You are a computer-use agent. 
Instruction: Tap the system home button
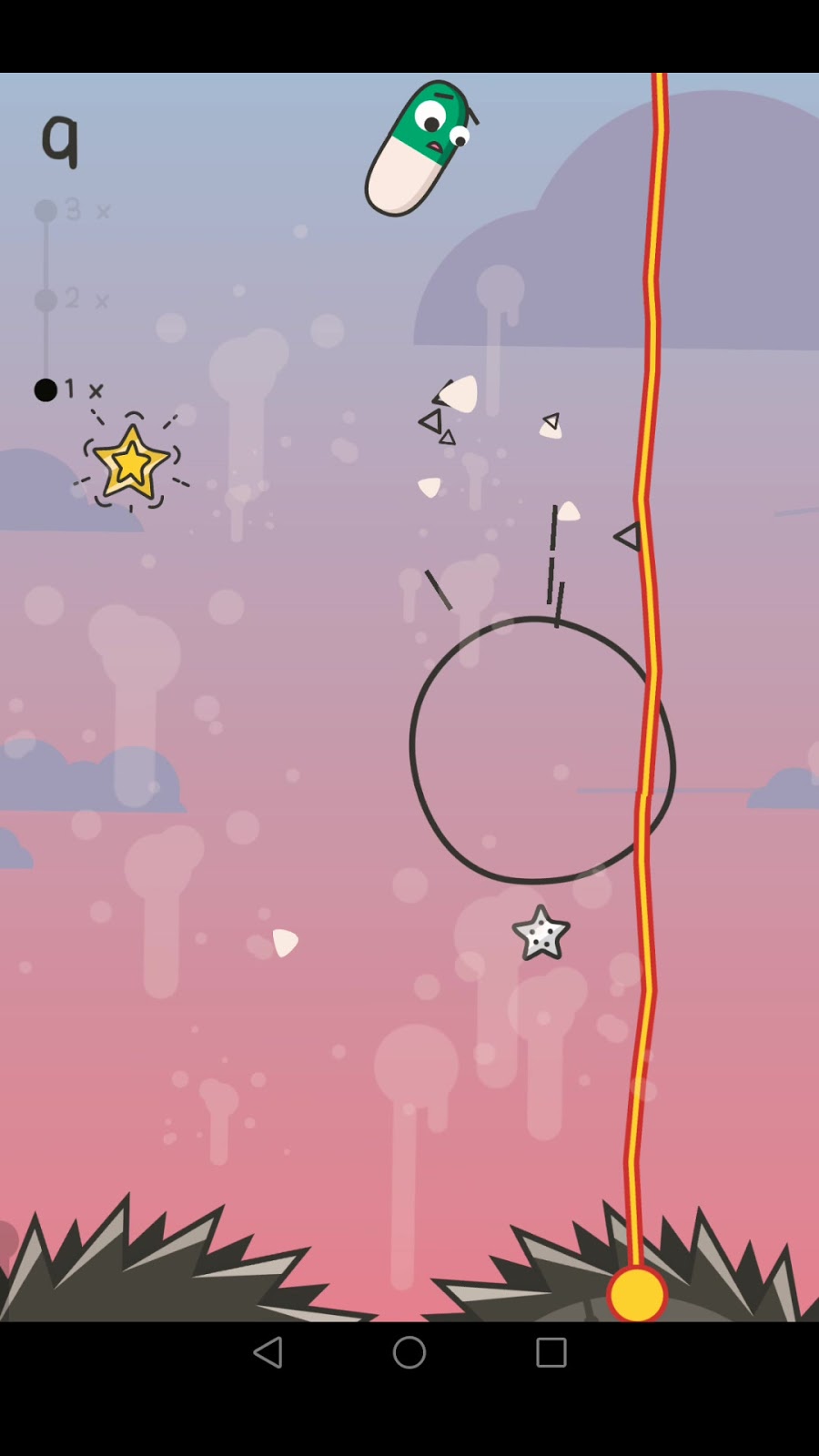pyautogui.click(x=409, y=1352)
